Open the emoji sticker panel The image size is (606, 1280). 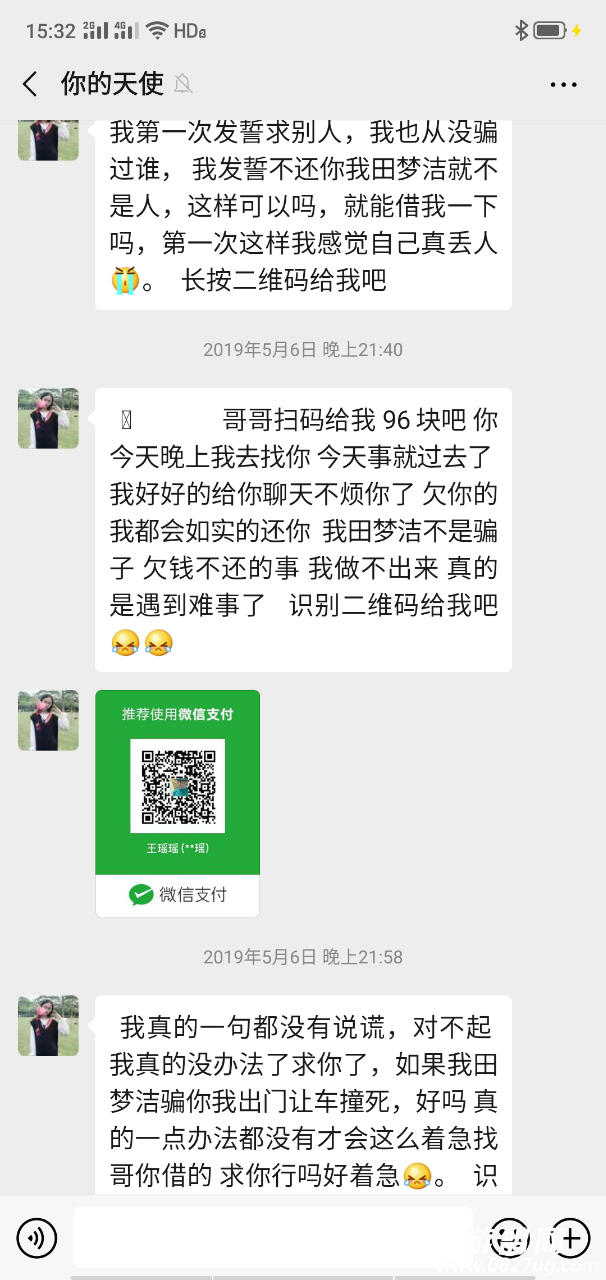point(511,1238)
